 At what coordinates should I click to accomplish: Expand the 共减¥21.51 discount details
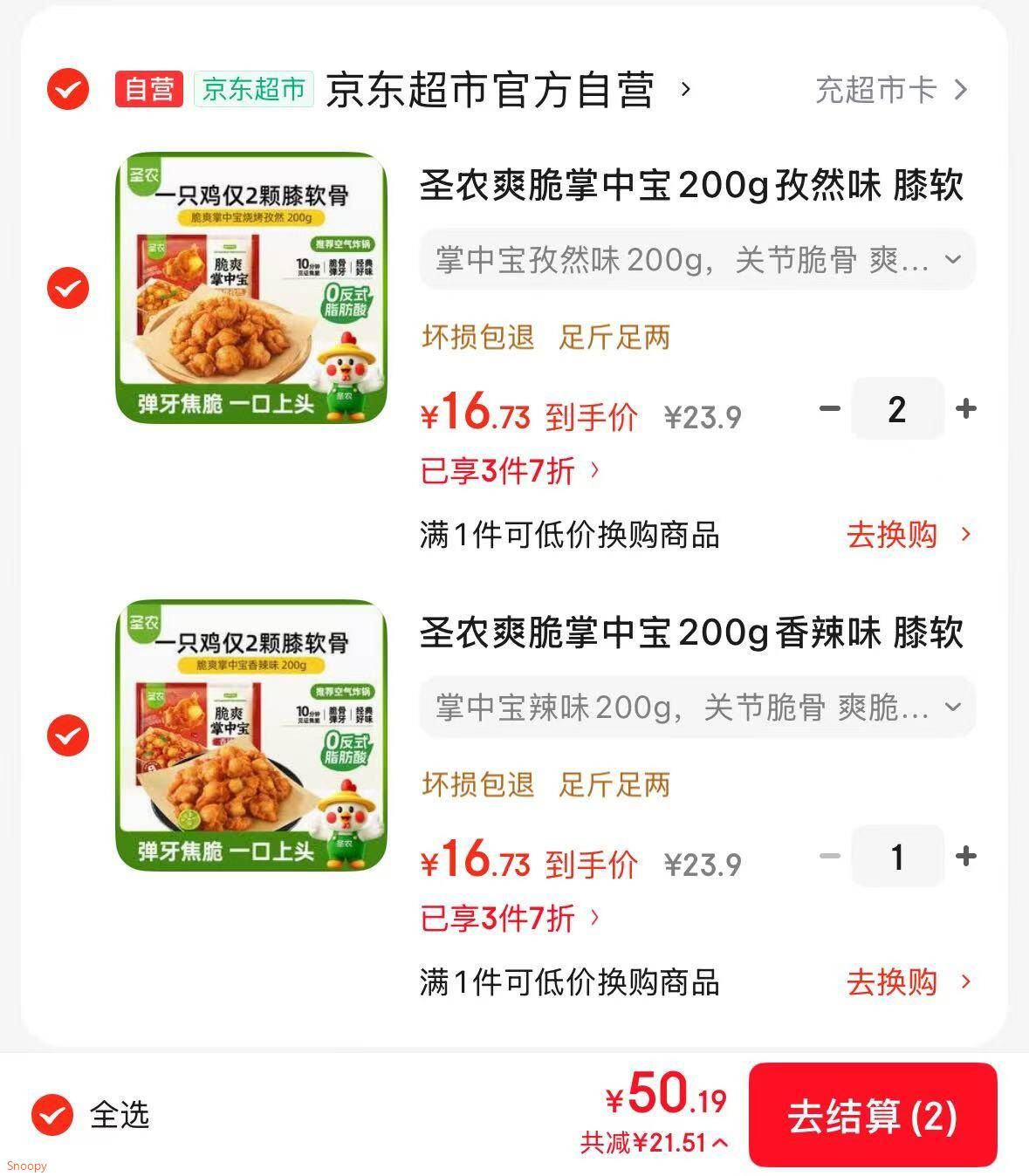tap(654, 1143)
